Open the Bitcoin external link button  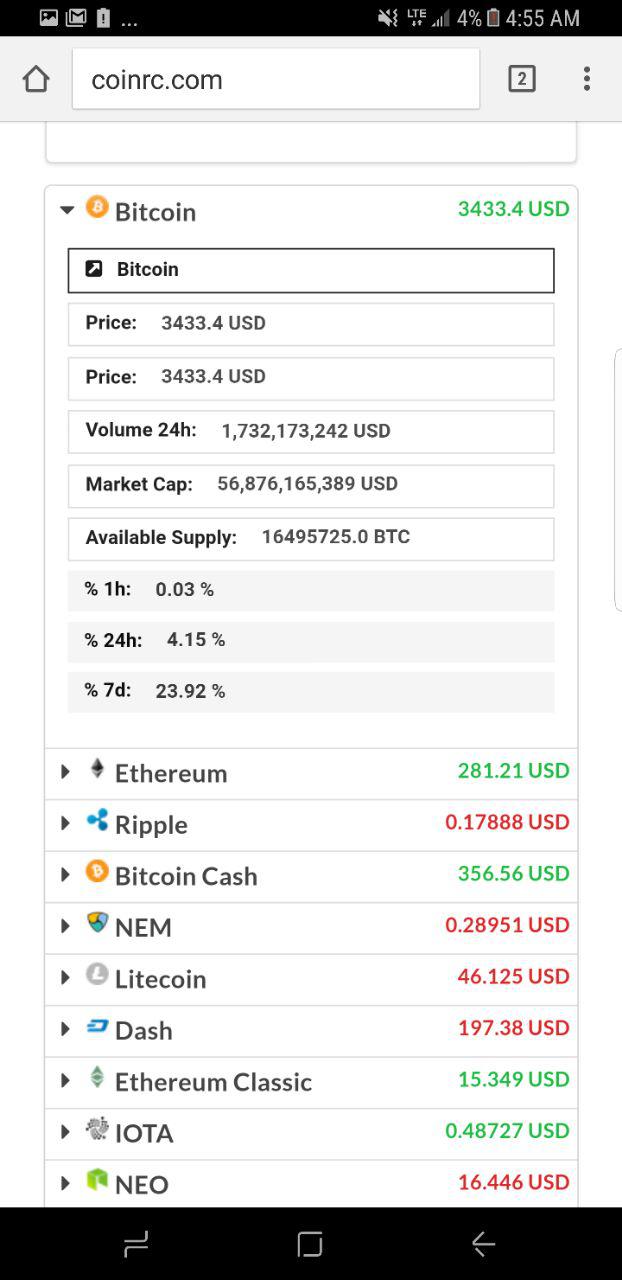coord(311,270)
